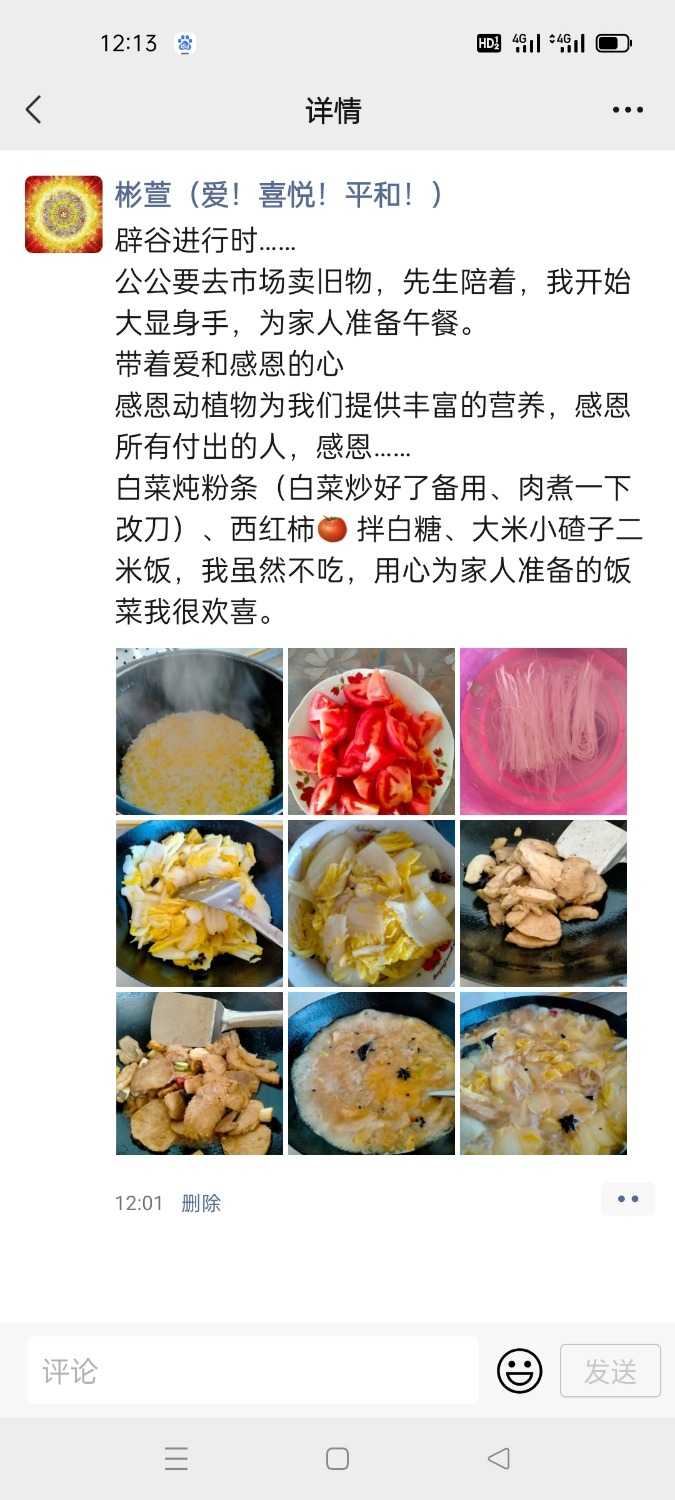Open the emoji smiley picker

coord(520,1371)
